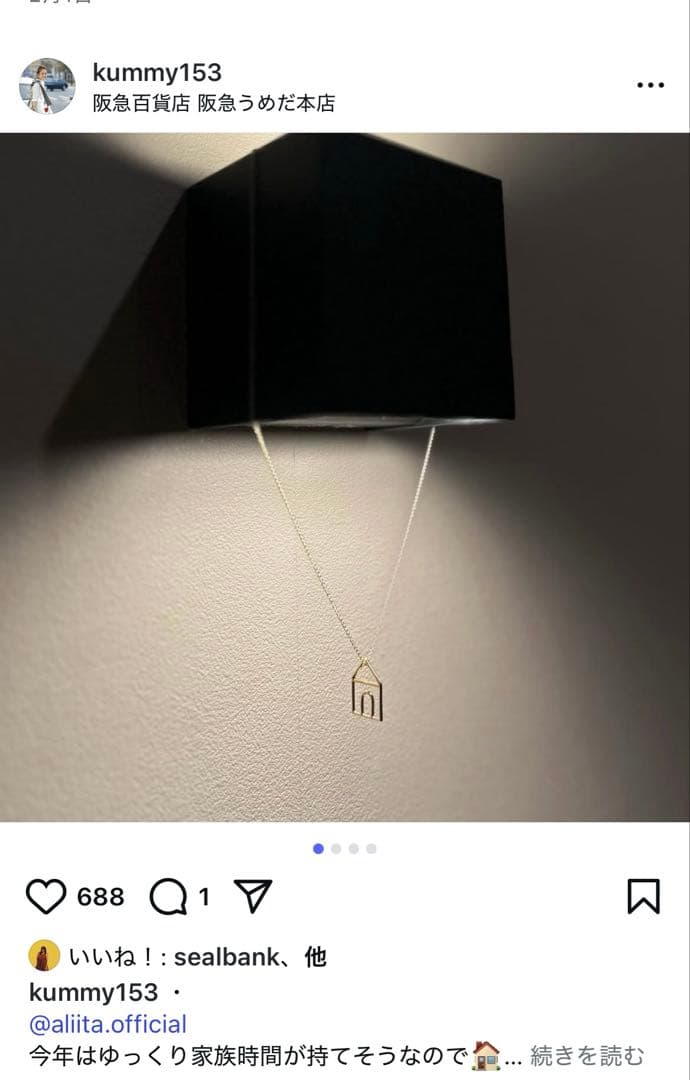The width and height of the screenshot is (690, 1080).
Task: View the kummy153 username in post header
Action: click(157, 72)
